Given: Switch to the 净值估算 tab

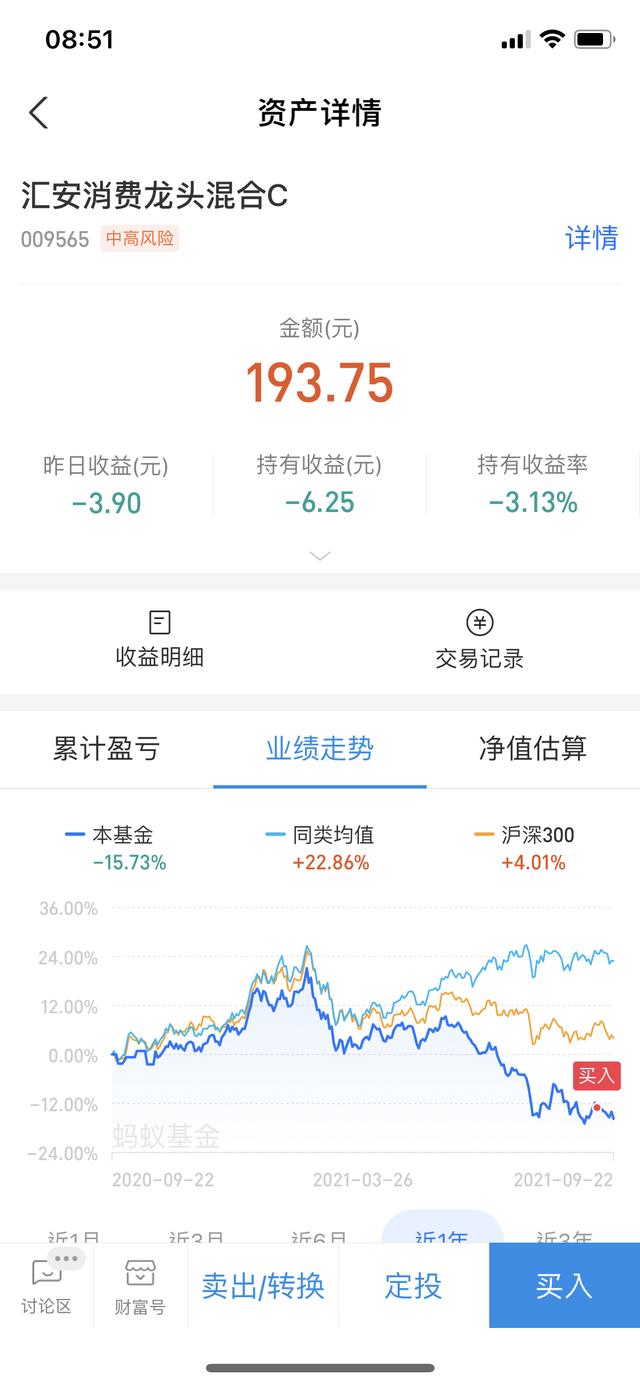Looking at the screenshot, I should pyautogui.click(x=533, y=749).
